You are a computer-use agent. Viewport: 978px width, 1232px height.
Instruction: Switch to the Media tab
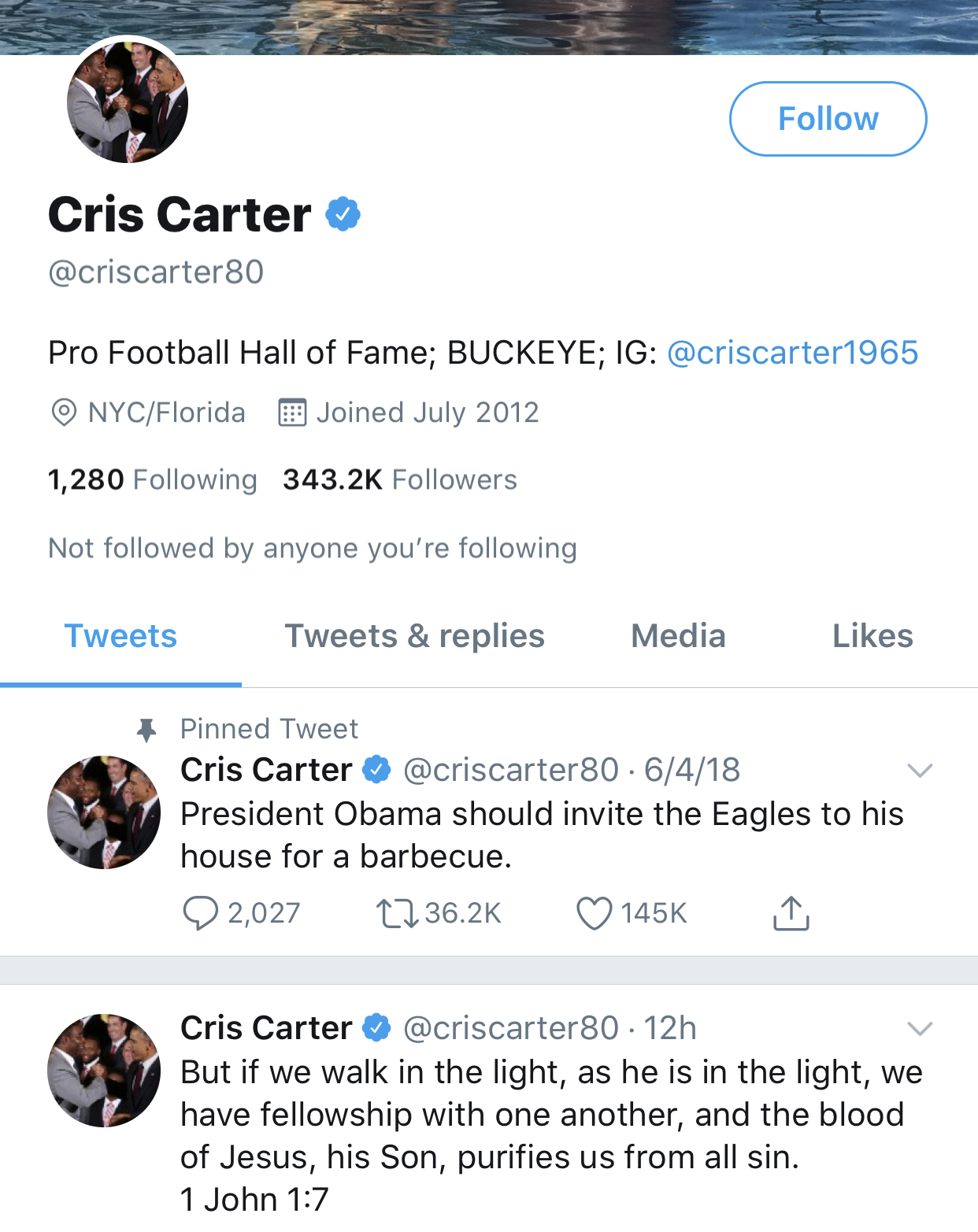[678, 635]
